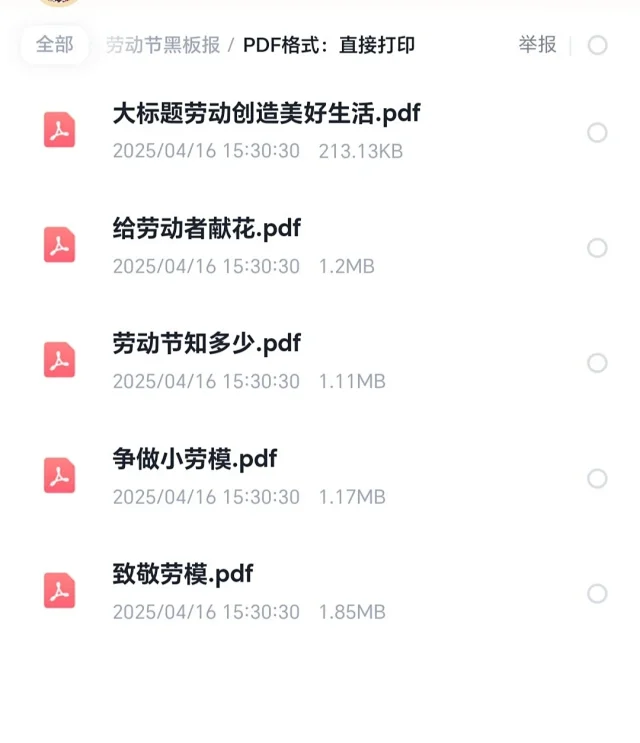Screen dimensions: 640x743
Task: Select all files with the header circle
Action: click(x=597, y=45)
